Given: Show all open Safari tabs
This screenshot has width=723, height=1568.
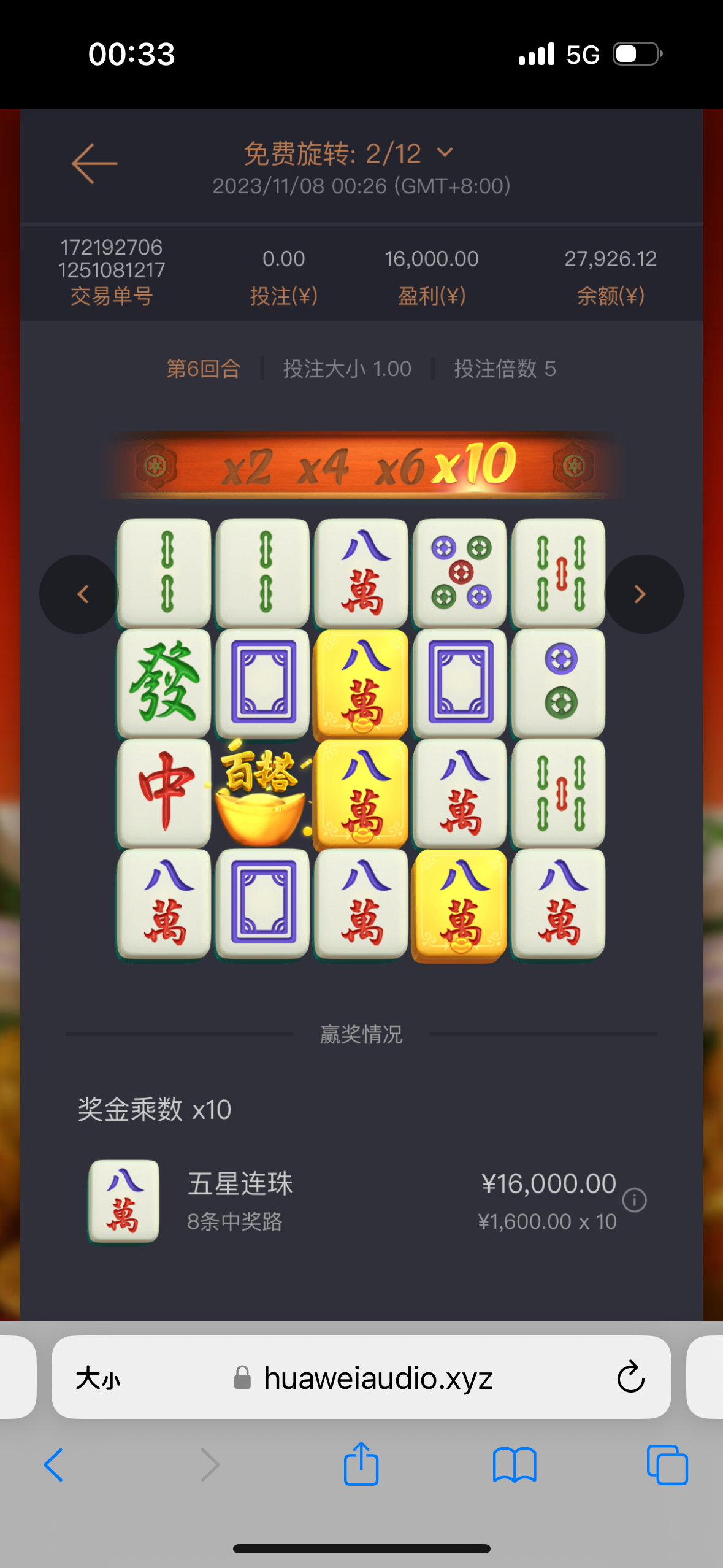Looking at the screenshot, I should coord(667,1465).
